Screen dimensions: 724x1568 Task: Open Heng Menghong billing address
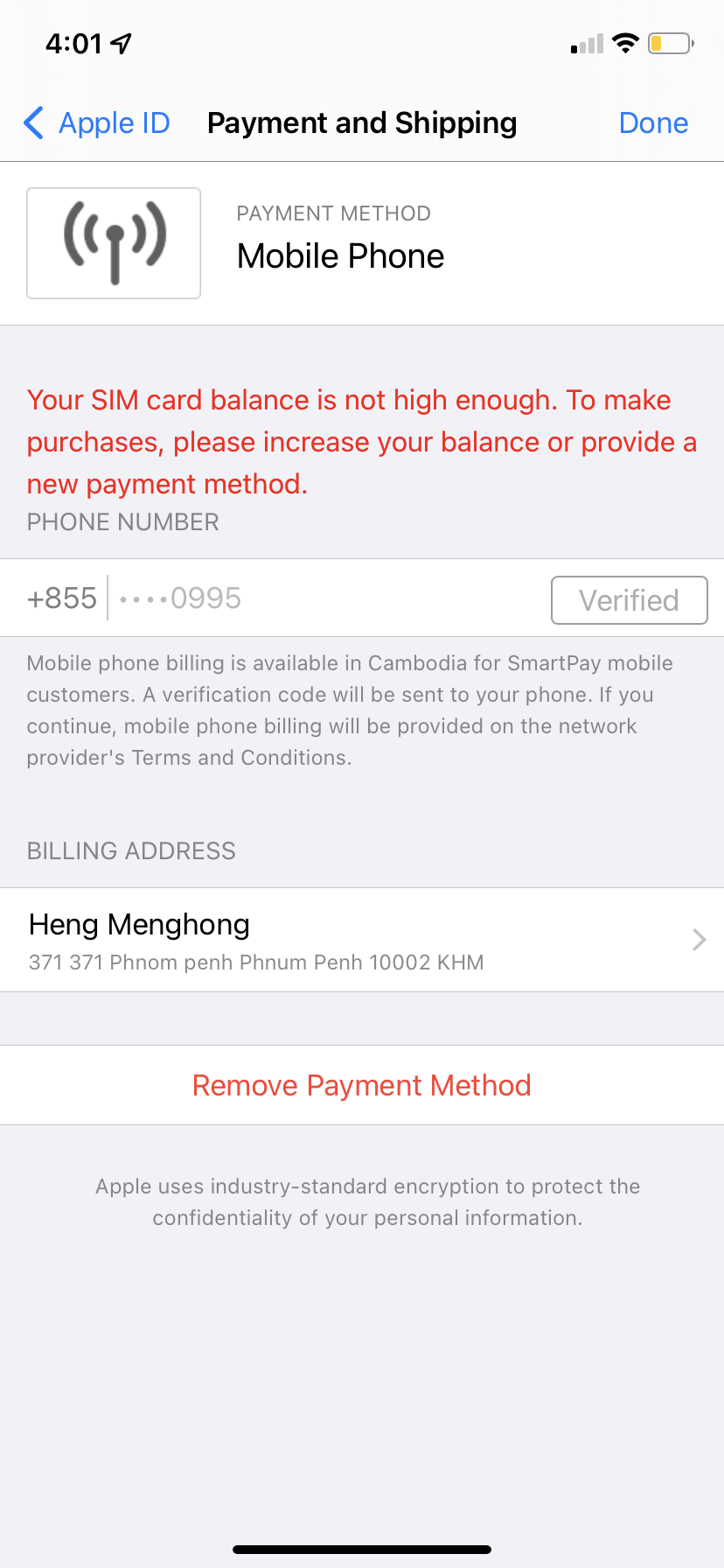coord(361,940)
